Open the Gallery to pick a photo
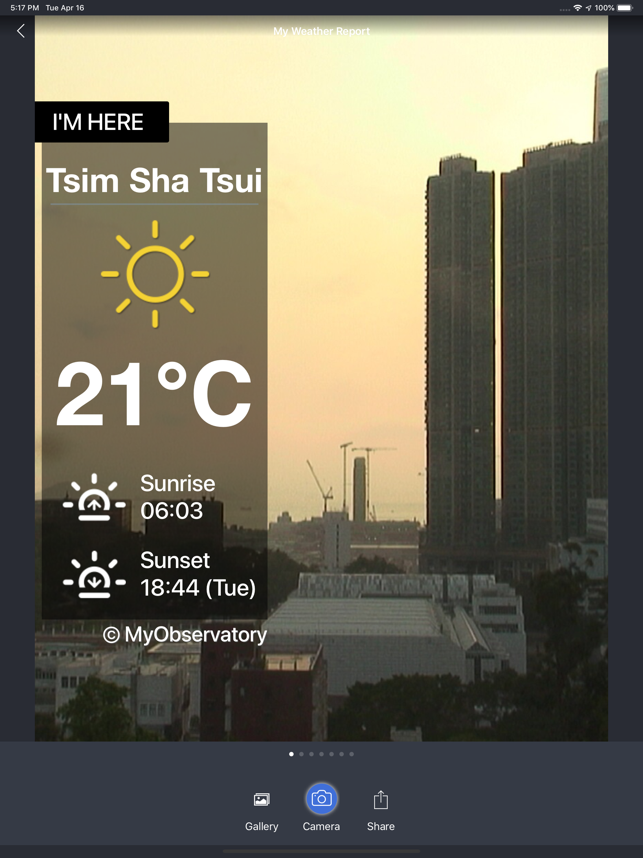Viewport: 643px width, 858px height. coord(261,808)
